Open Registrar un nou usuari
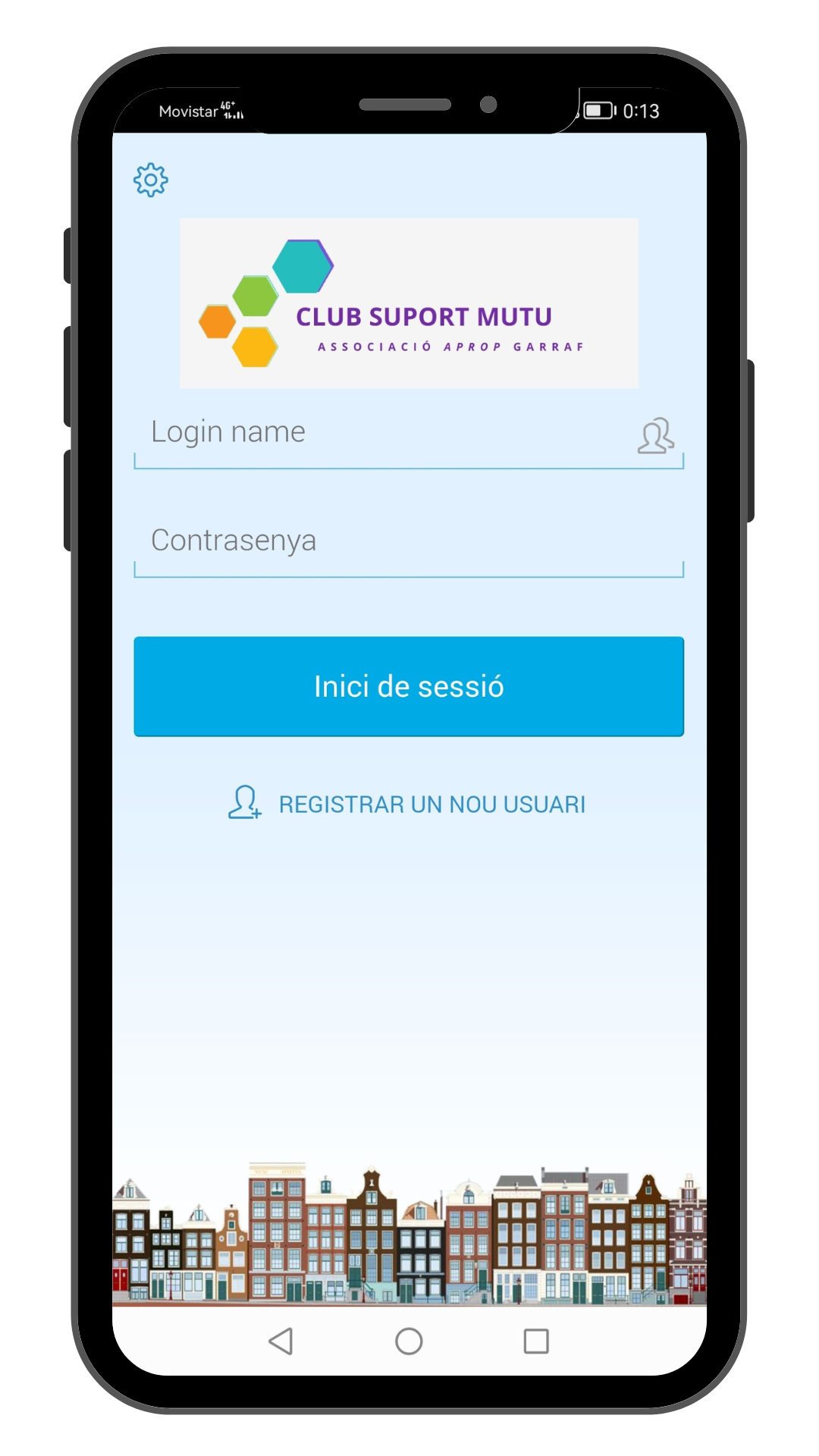 (408, 804)
